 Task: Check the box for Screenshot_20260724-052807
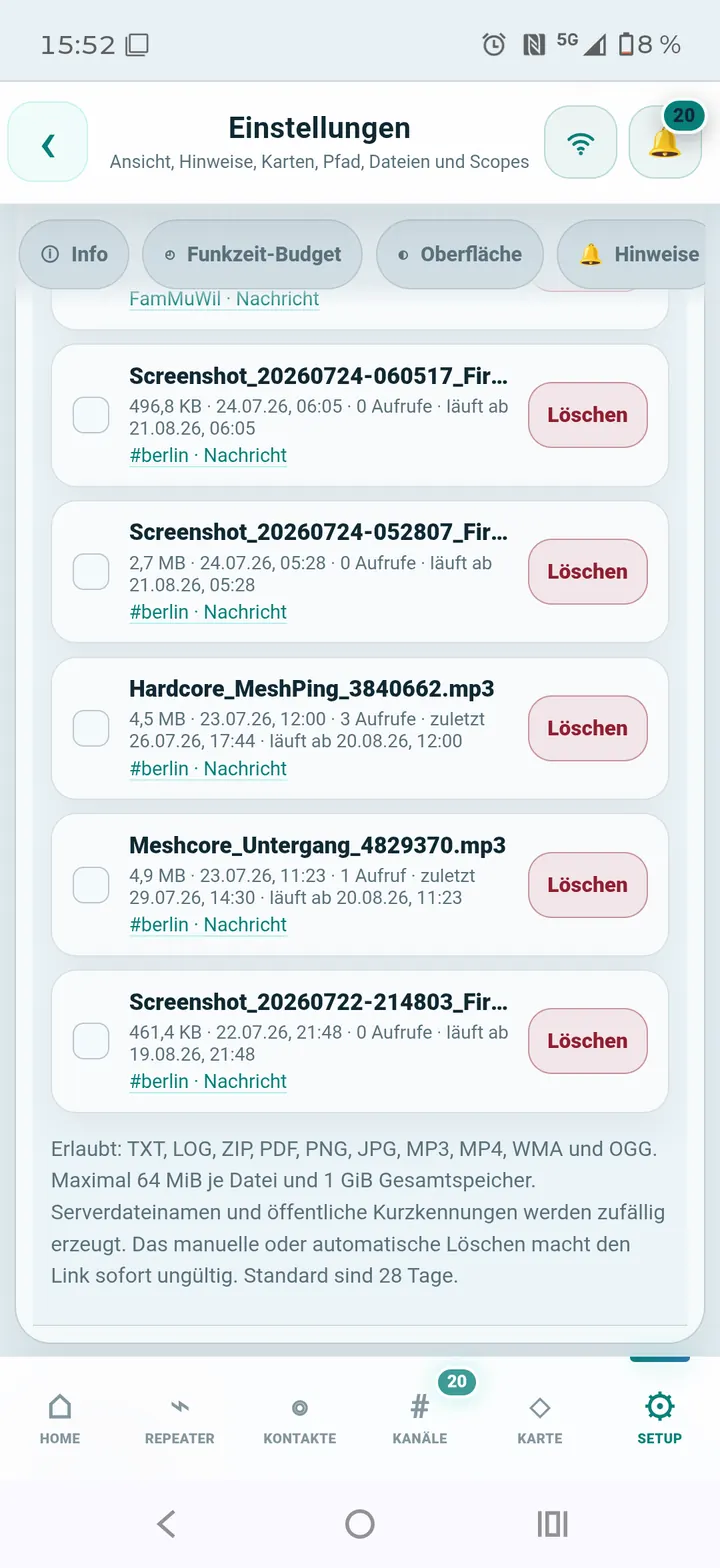coord(91,572)
